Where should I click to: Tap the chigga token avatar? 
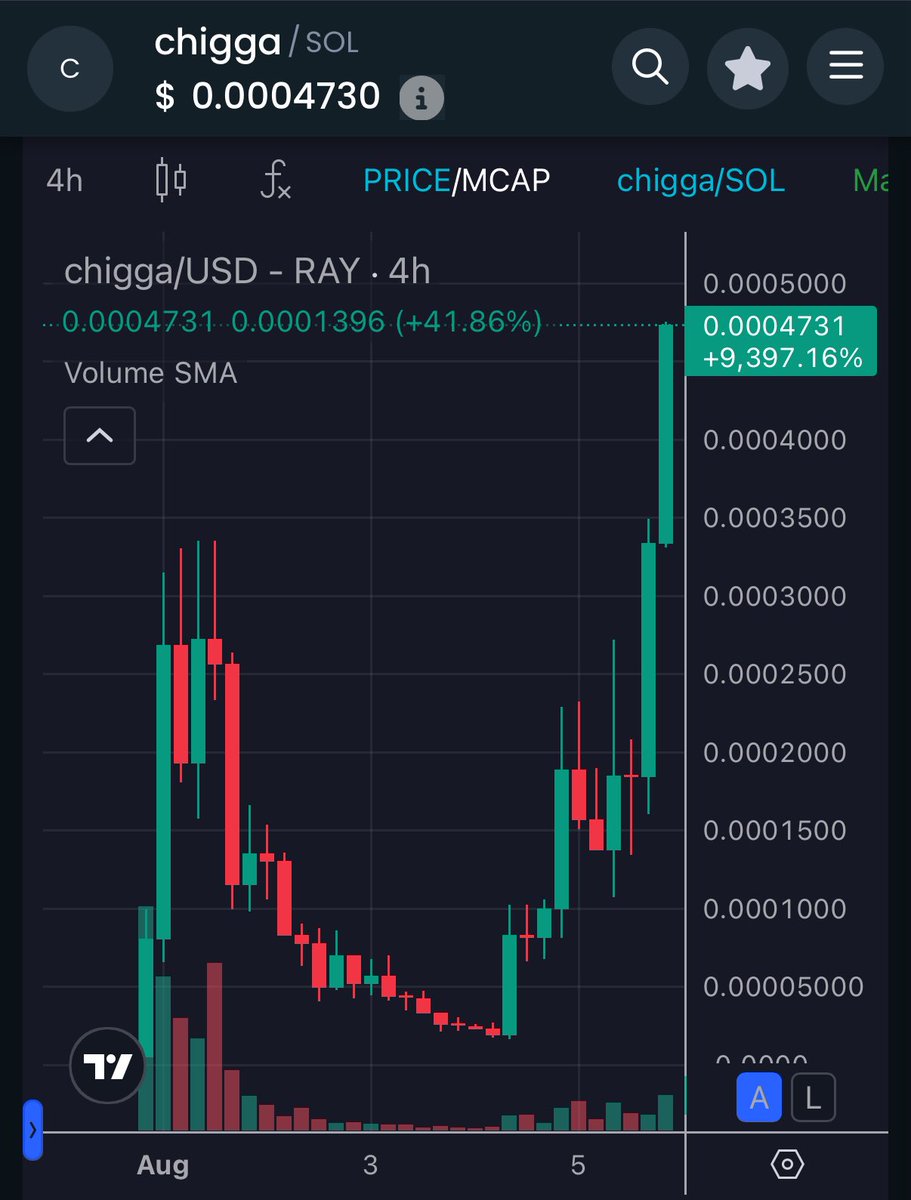click(70, 68)
